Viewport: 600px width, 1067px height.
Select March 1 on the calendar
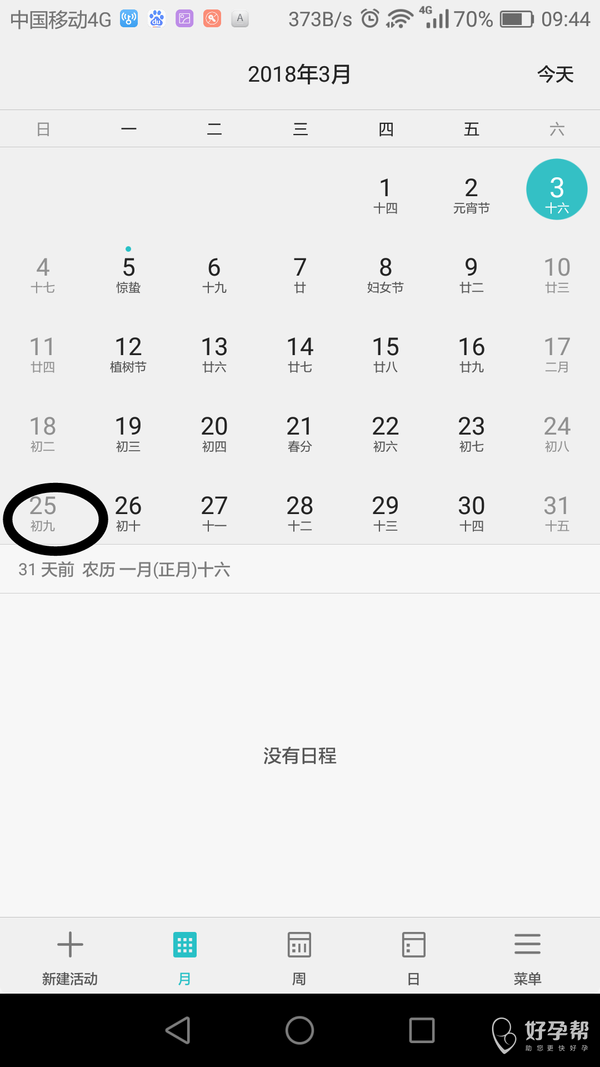tap(385, 194)
